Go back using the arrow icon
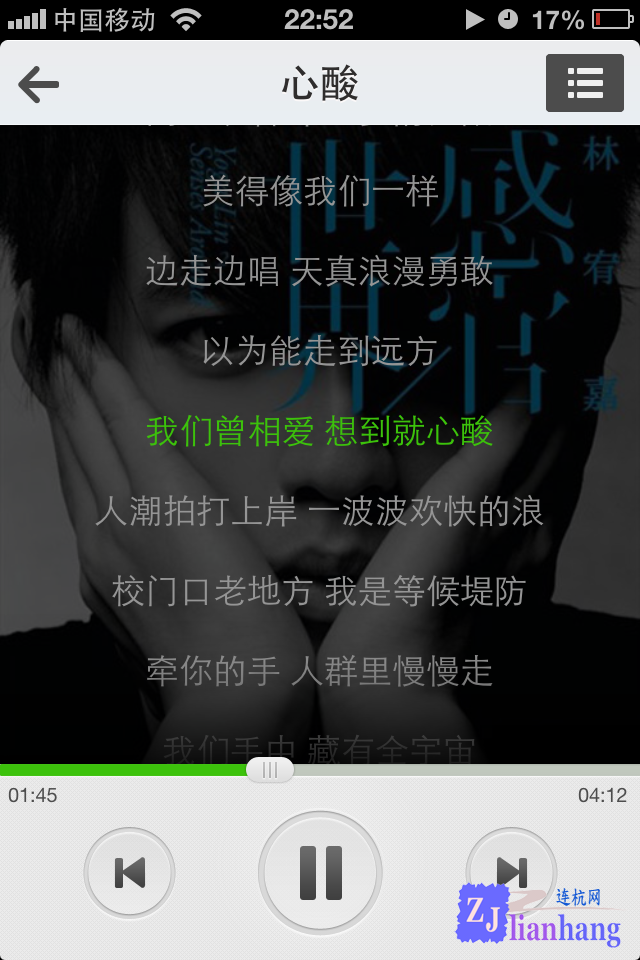The width and height of the screenshot is (640, 960). 39,84
